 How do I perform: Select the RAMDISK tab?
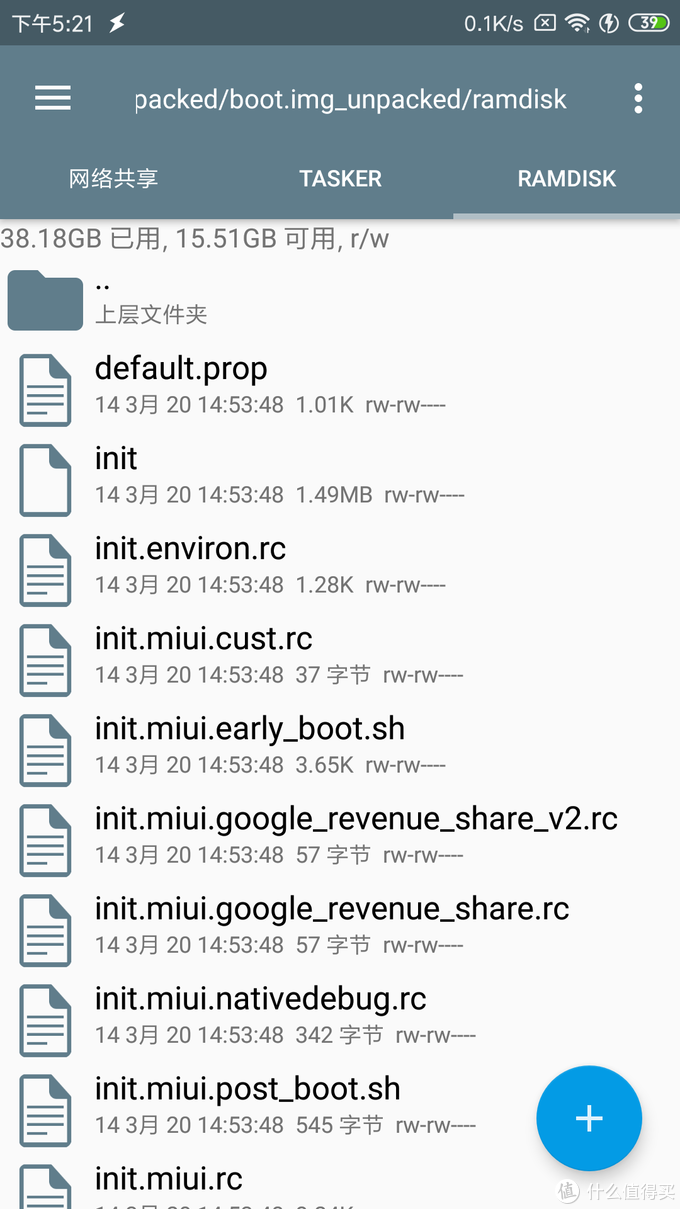[x=567, y=179]
